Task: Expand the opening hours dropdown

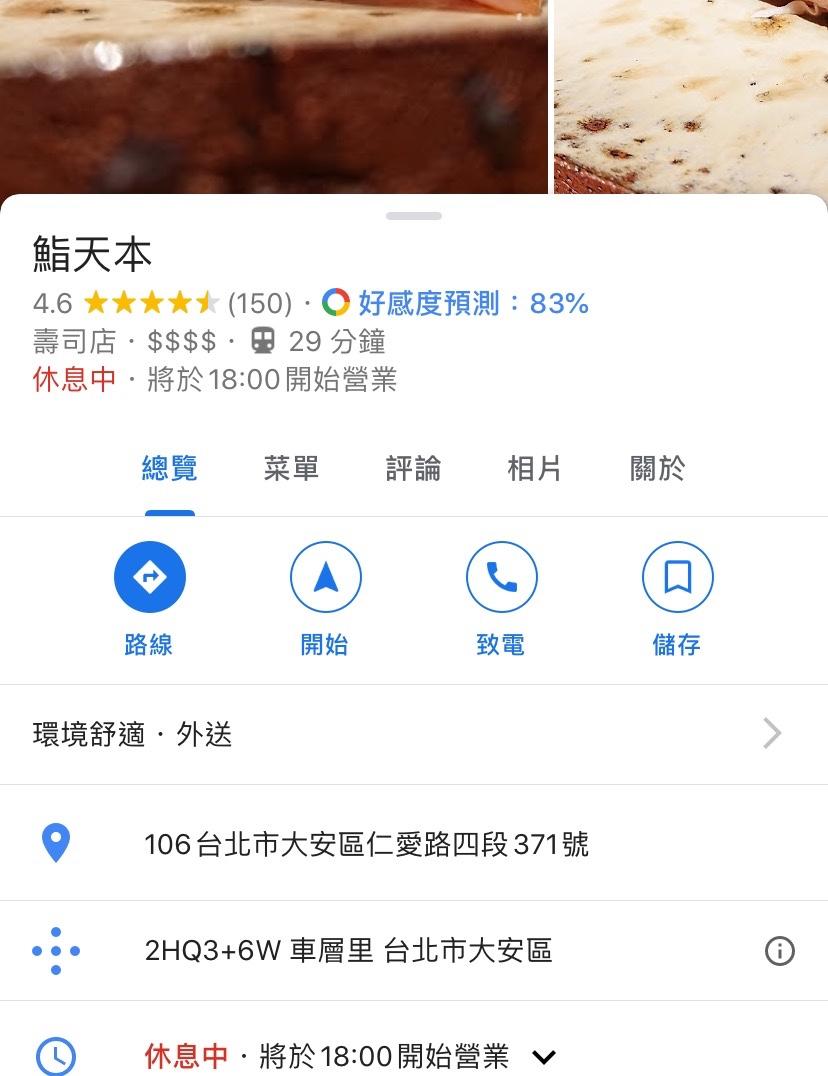Action: click(x=543, y=1056)
